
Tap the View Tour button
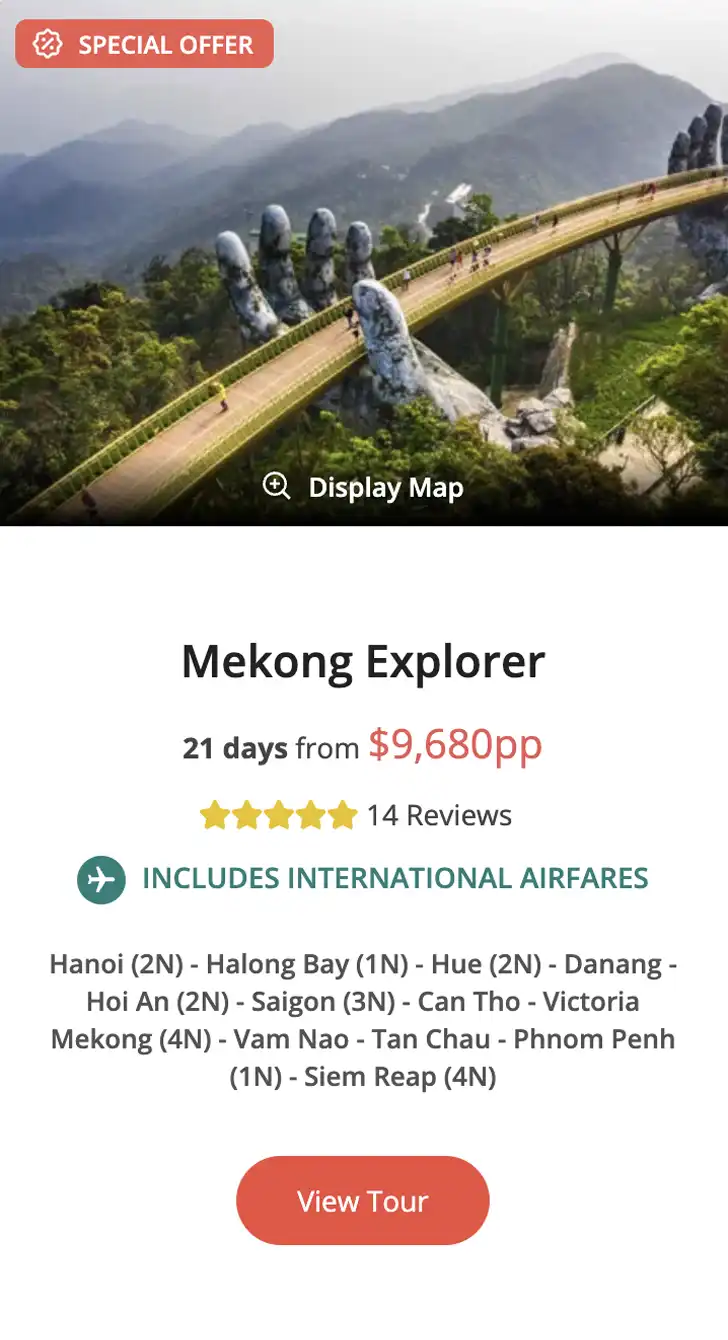[x=362, y=1200]
